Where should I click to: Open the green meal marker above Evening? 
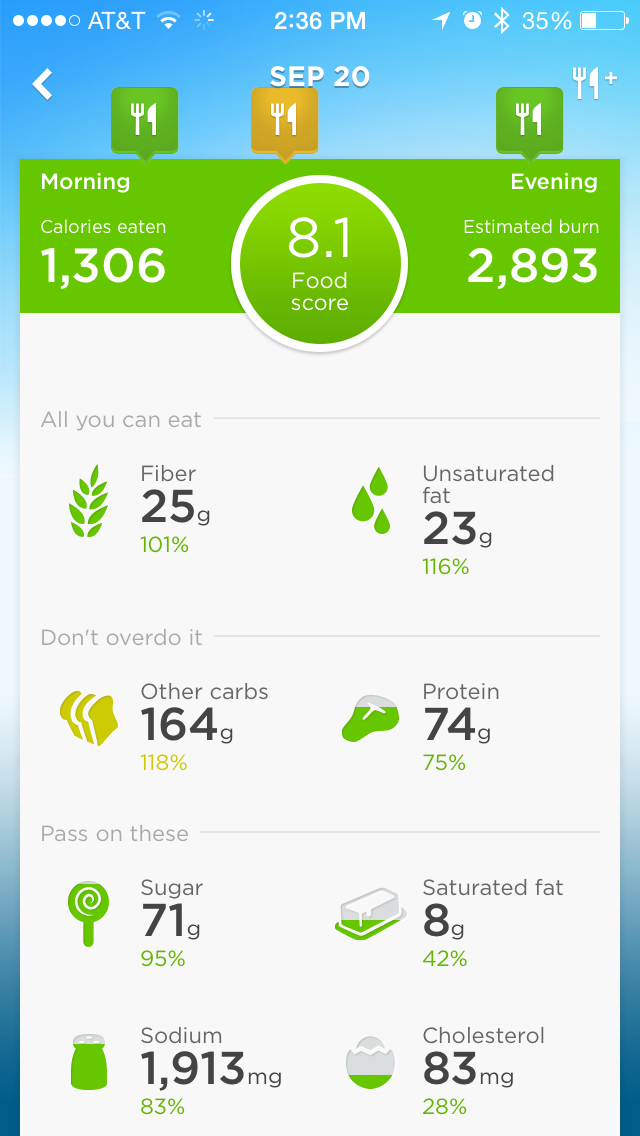(529, 121)
